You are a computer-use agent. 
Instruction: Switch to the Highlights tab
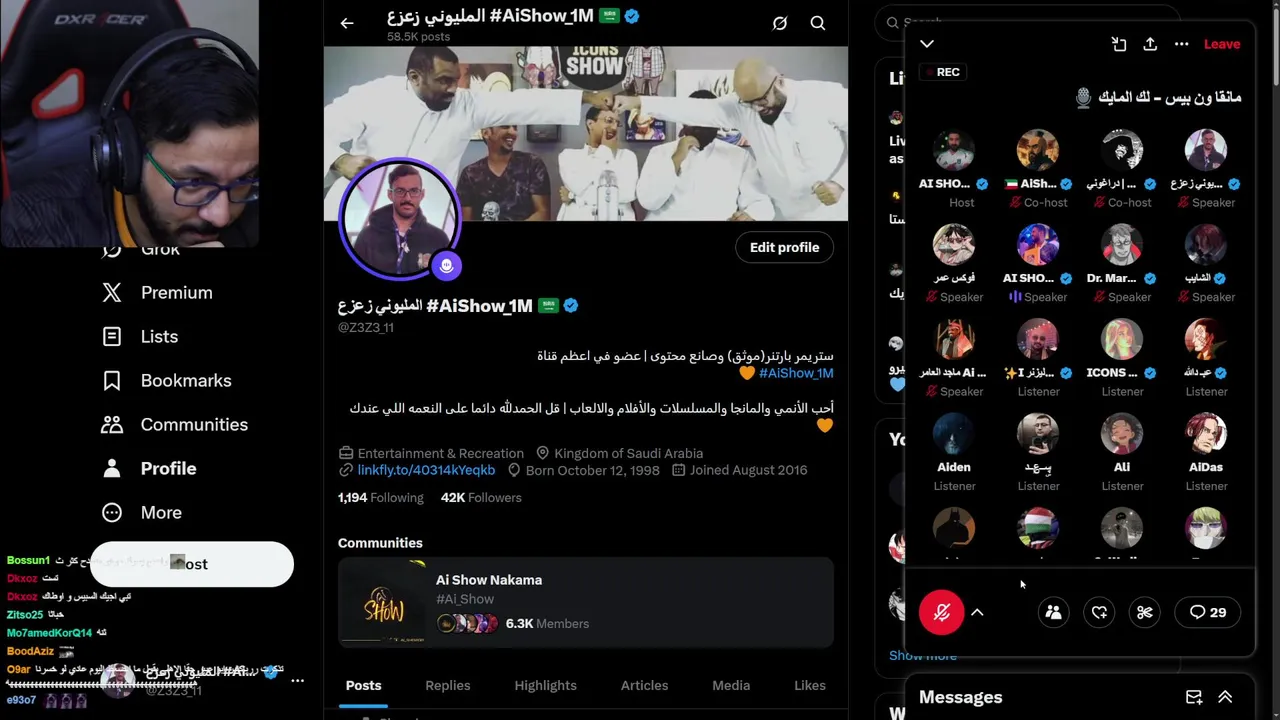545,685
